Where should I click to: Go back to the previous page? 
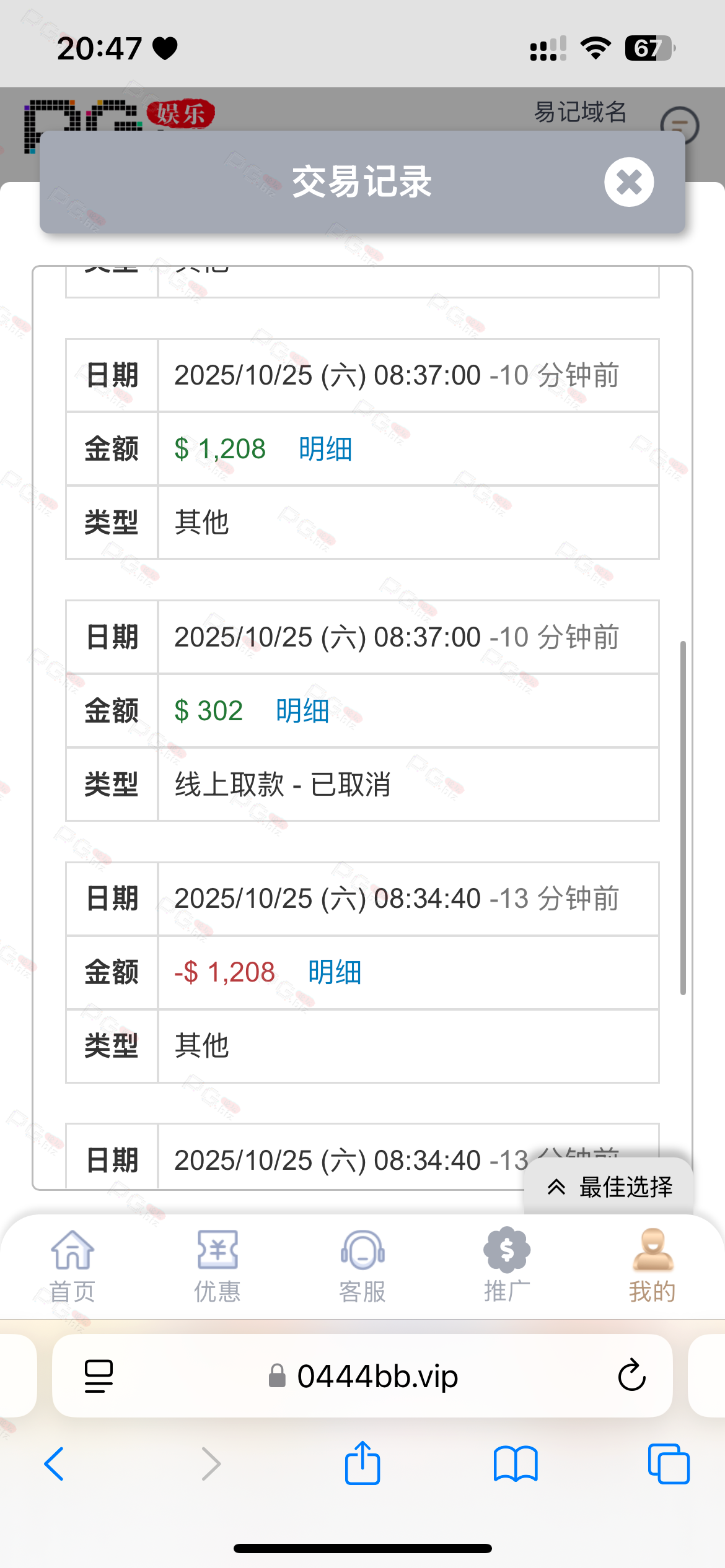(x=55, y=1464)
